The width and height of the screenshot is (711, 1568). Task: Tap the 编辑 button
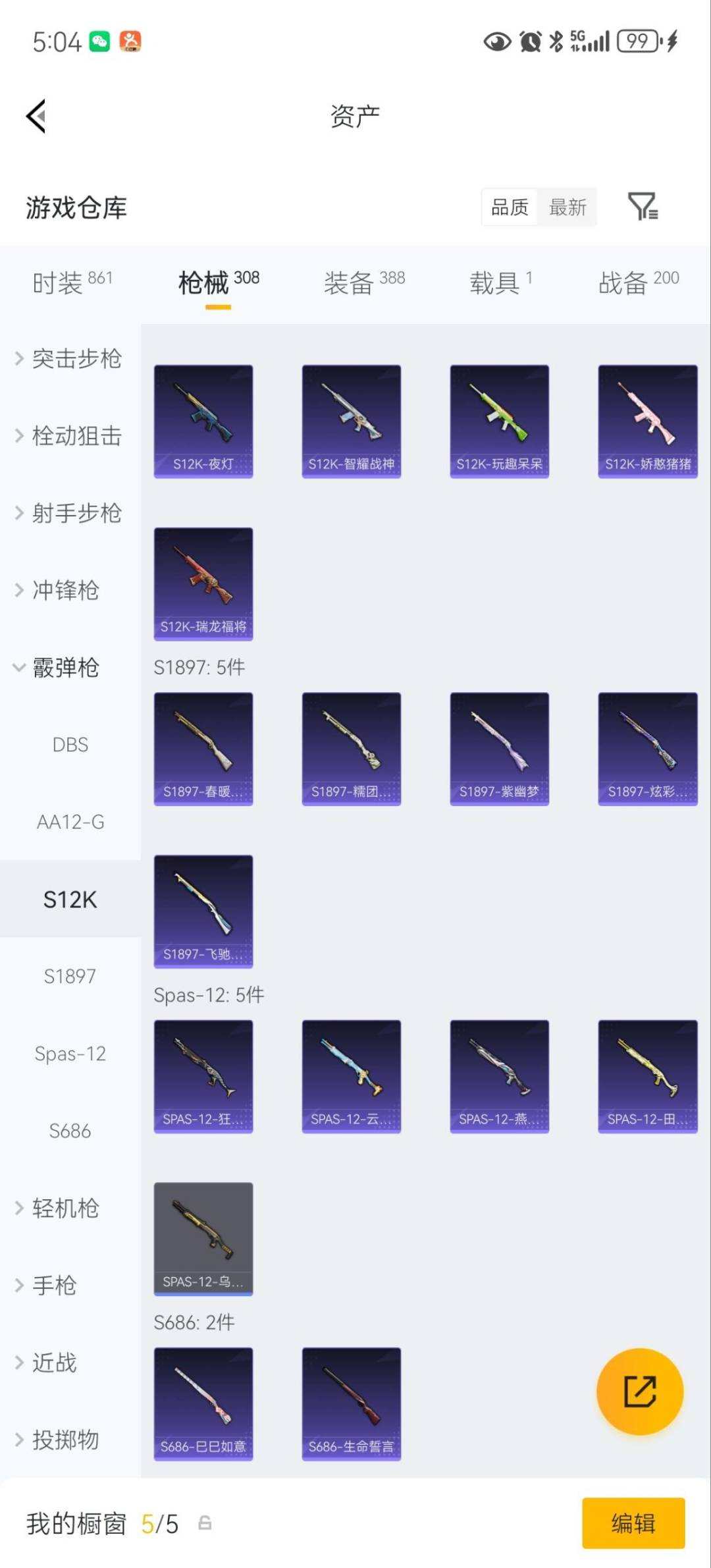coord(633,1525)
